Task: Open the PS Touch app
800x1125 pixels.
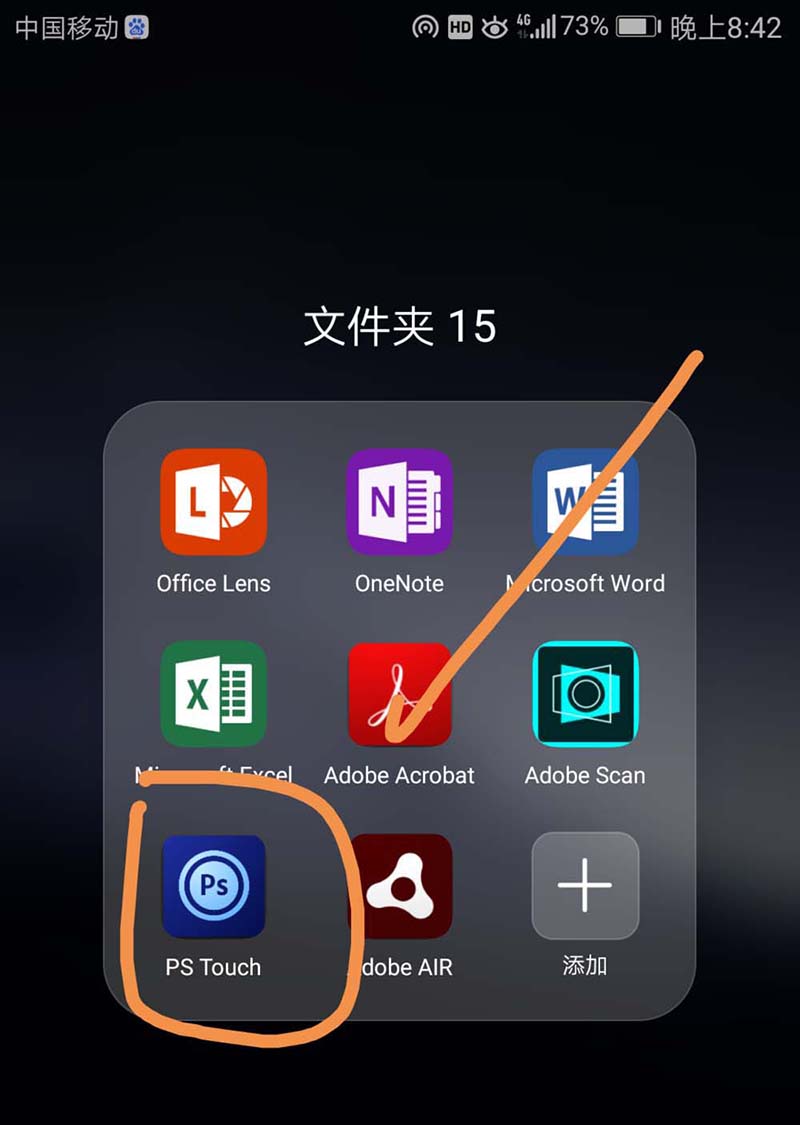Action: click(213, 886)
